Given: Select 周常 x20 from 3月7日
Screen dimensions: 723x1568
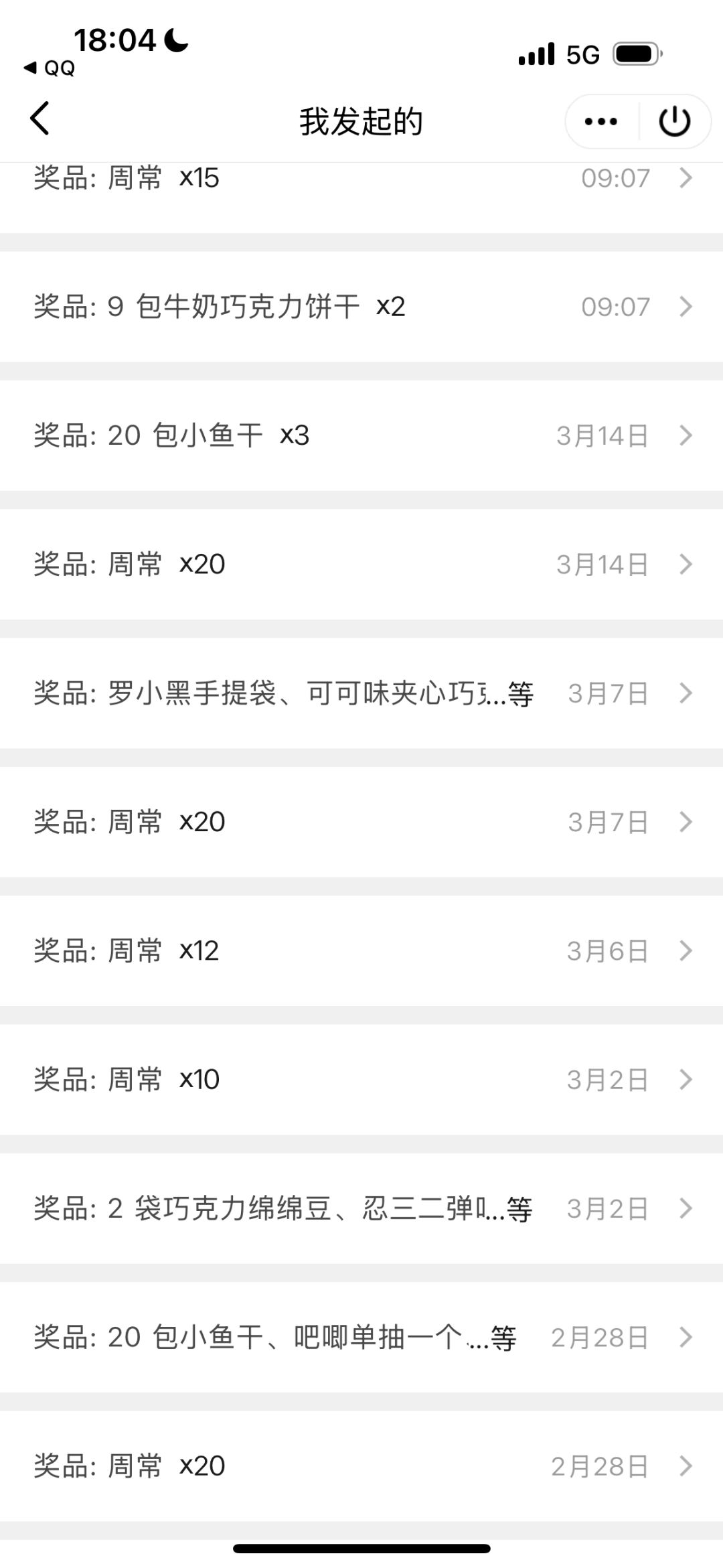Looking at the screenshot, I should [361, 822].
